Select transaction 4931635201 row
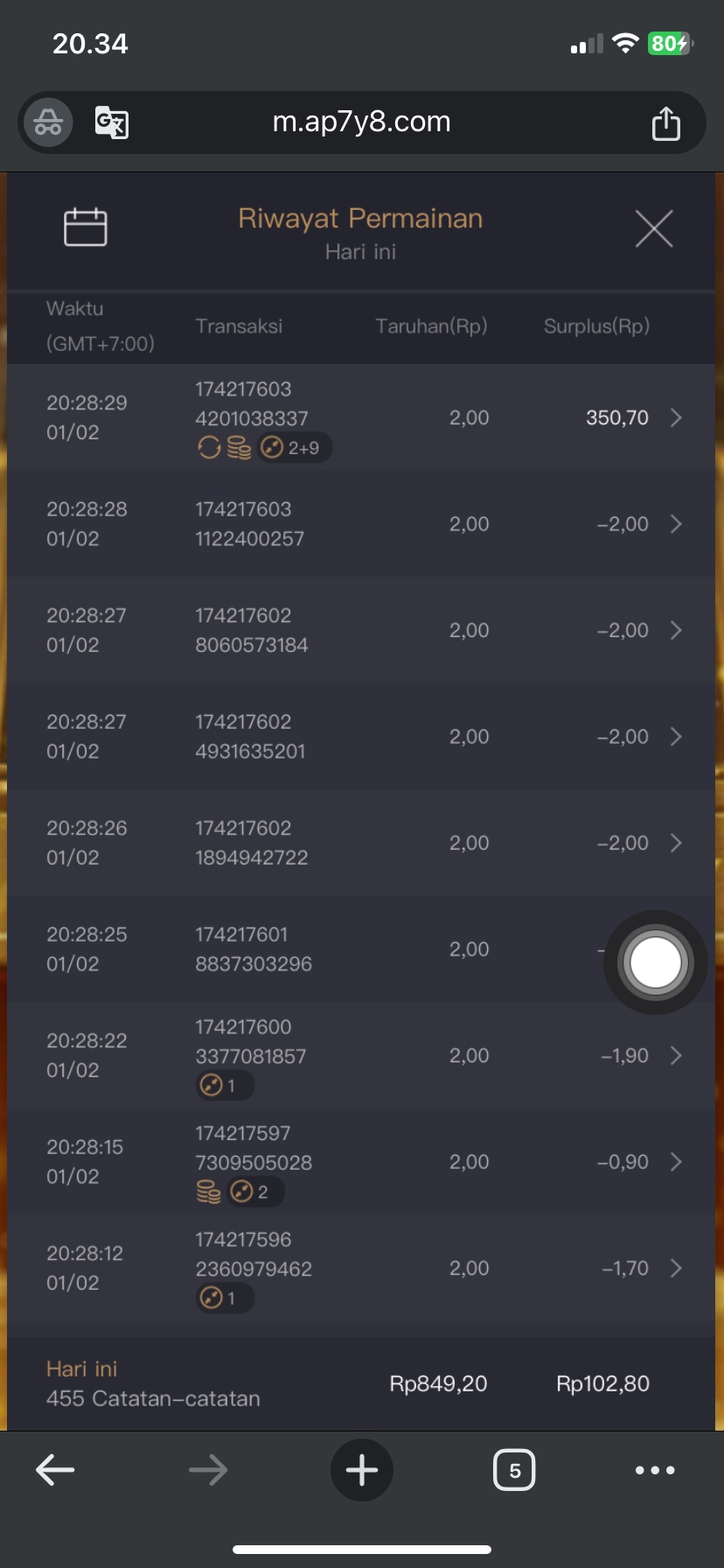The image size is (724, 1568). (x=361, y=737)
